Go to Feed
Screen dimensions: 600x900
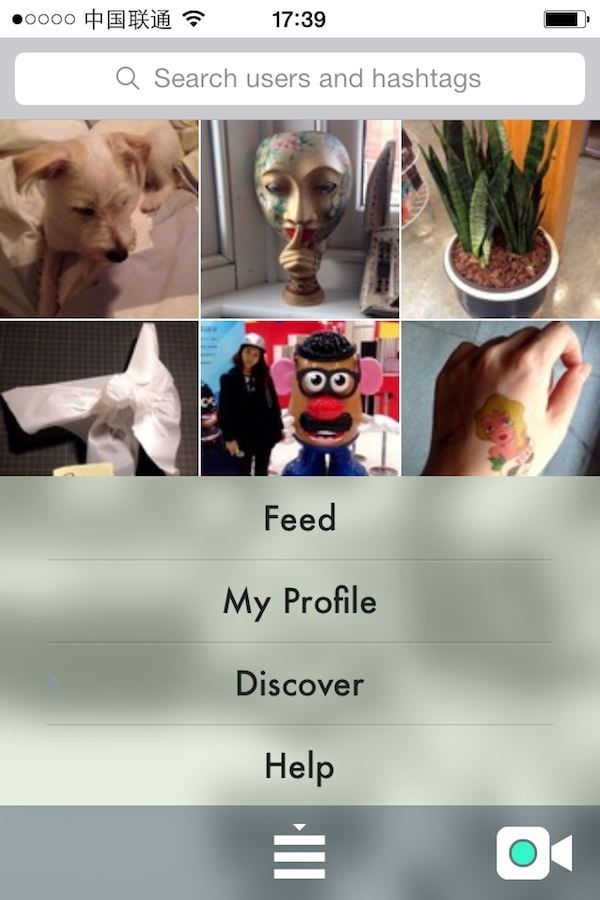tap(300, 518)
